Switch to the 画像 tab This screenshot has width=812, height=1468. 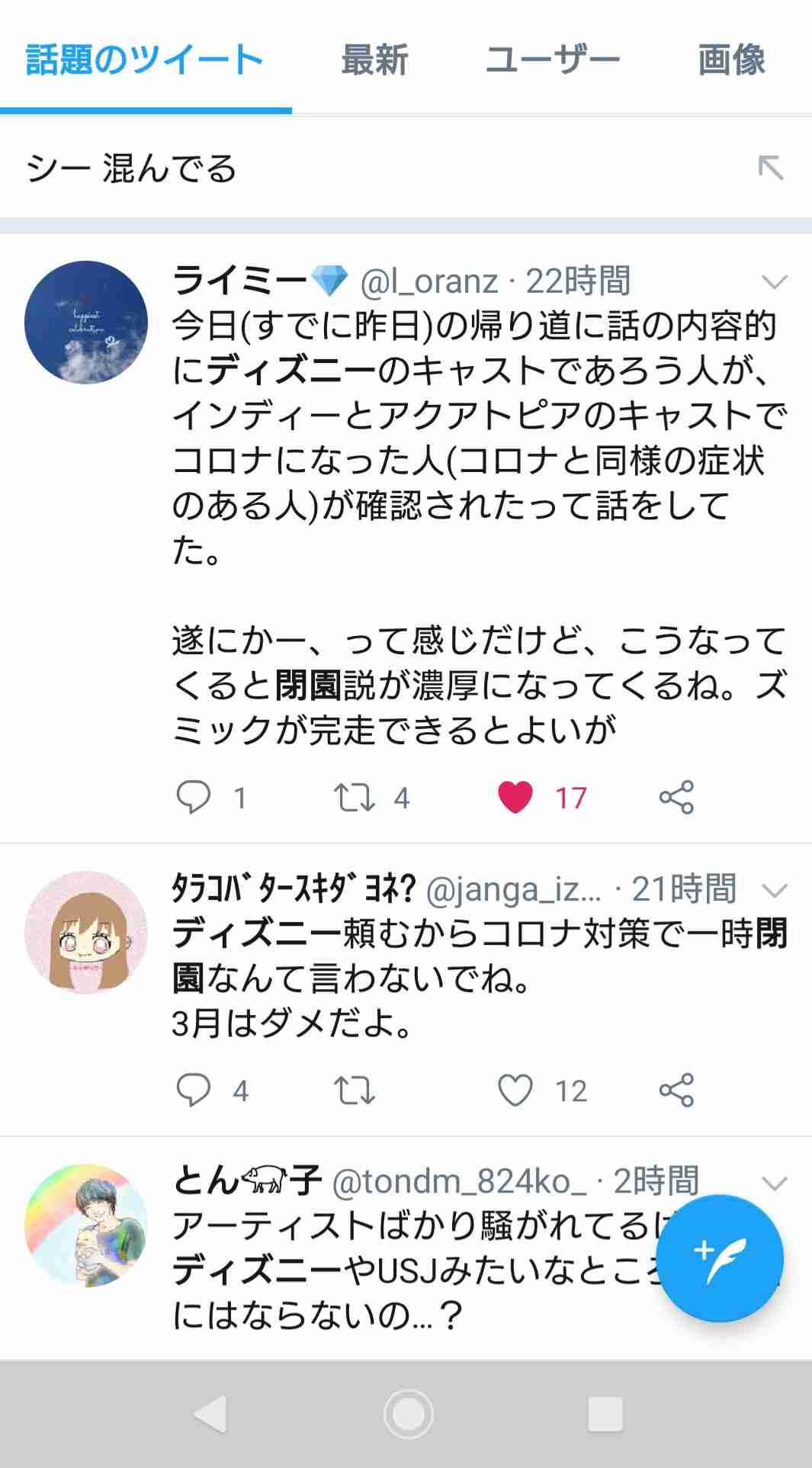(731, 60)
